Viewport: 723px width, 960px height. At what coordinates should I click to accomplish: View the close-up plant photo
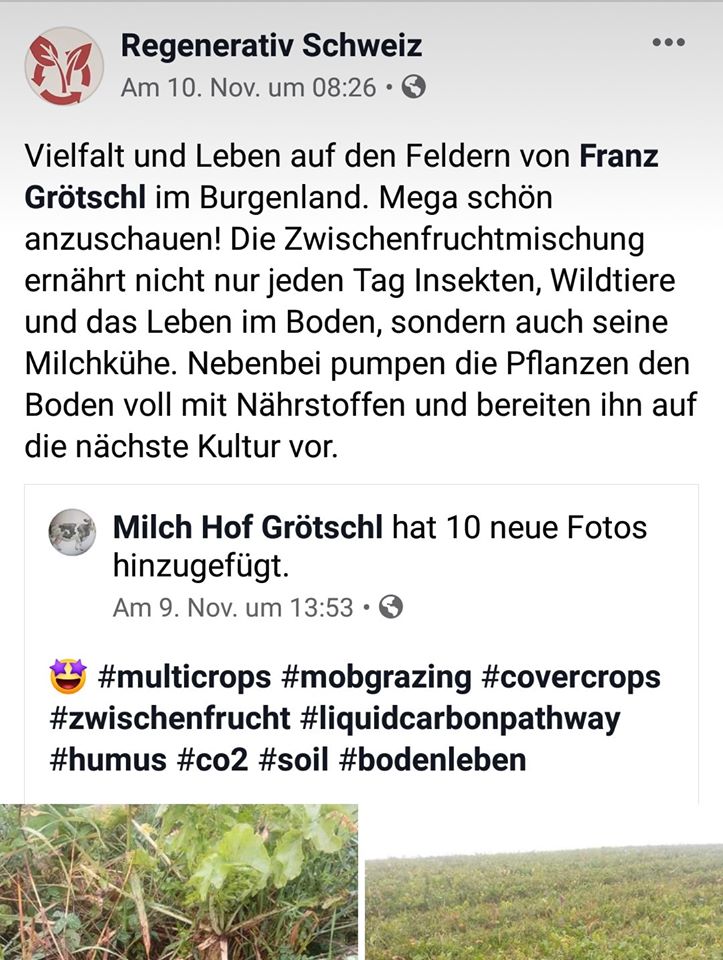[178, 882]
